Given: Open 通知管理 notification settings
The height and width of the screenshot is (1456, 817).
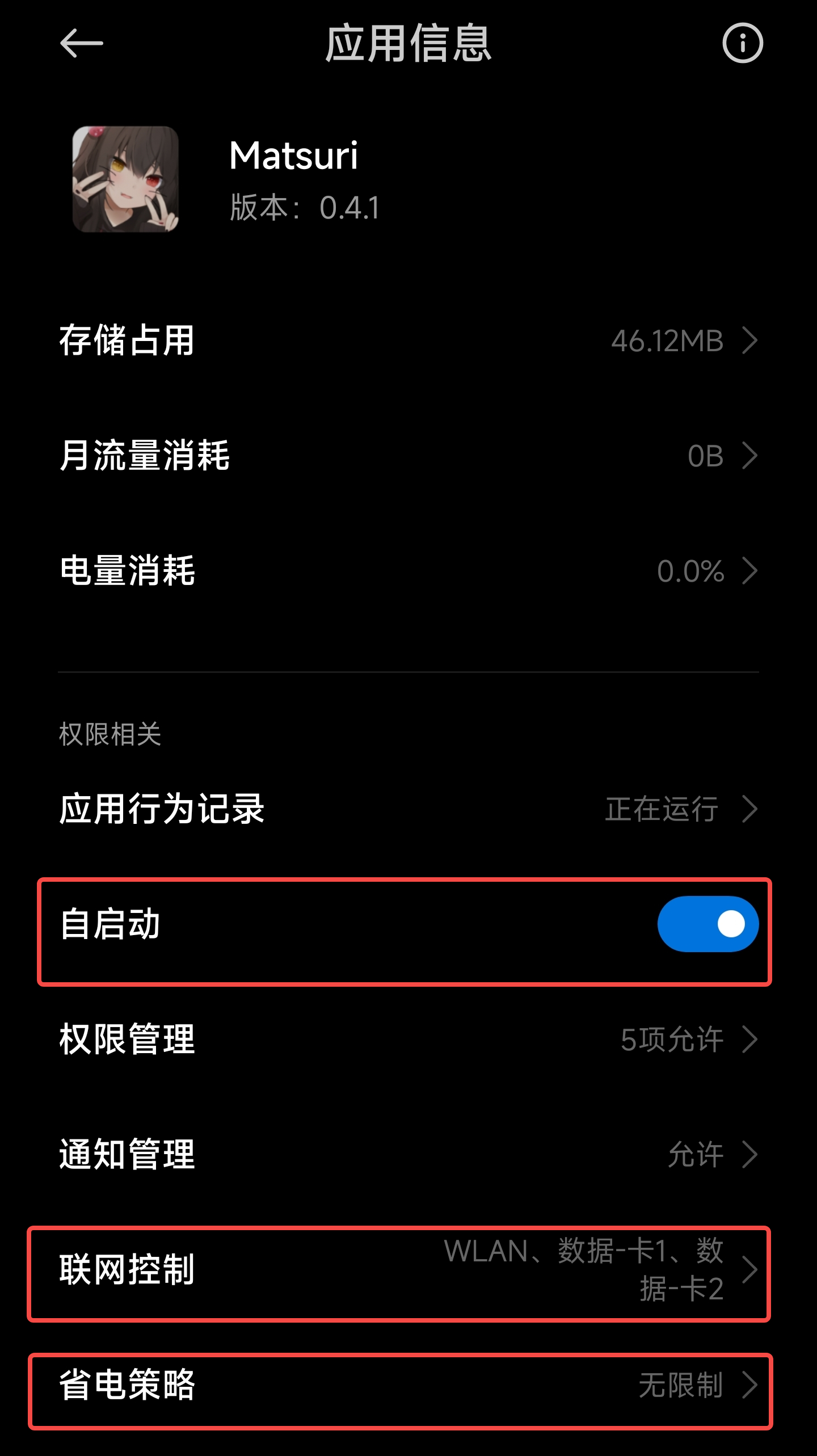Looking at the screenshot, I should click(408, 1155).
